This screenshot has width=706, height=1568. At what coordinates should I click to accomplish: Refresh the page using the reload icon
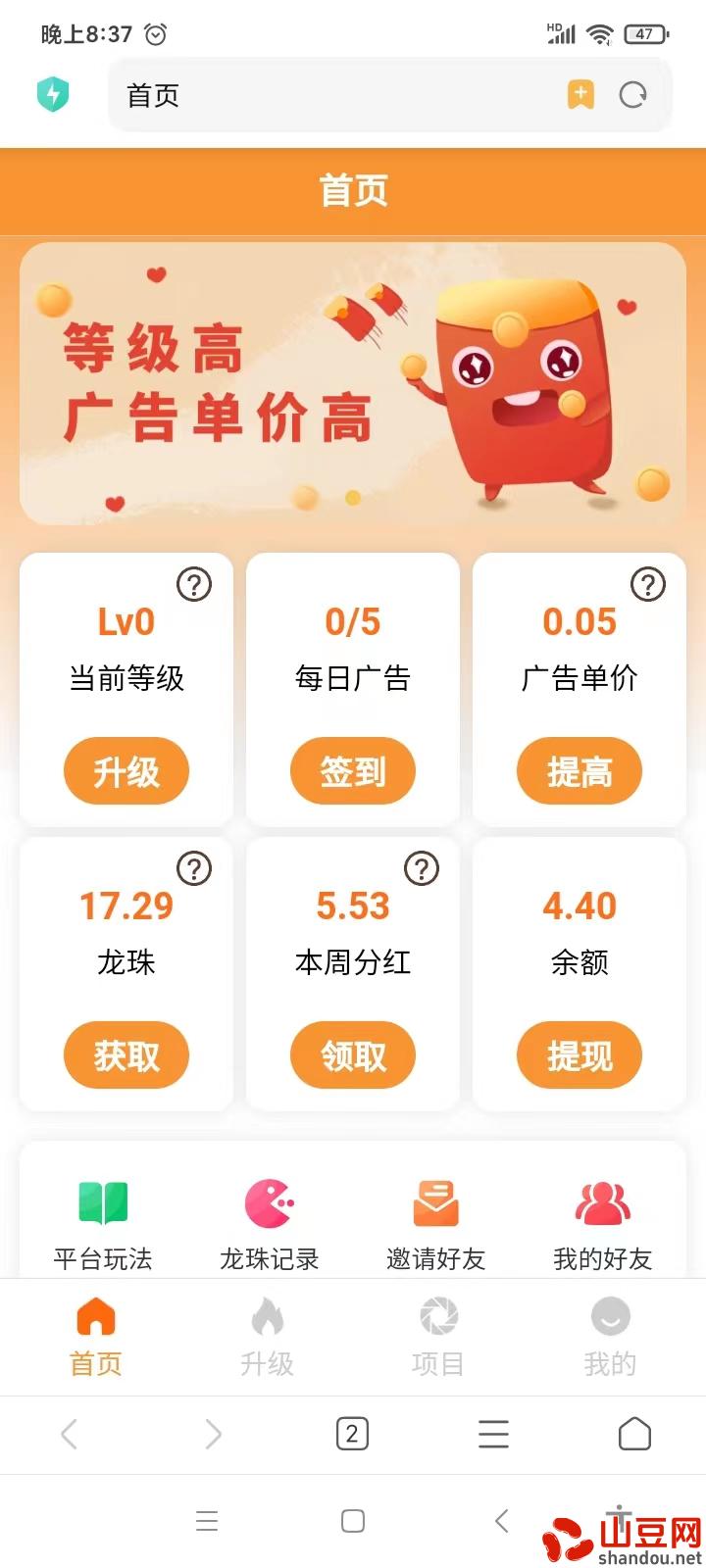pos(633,95)
